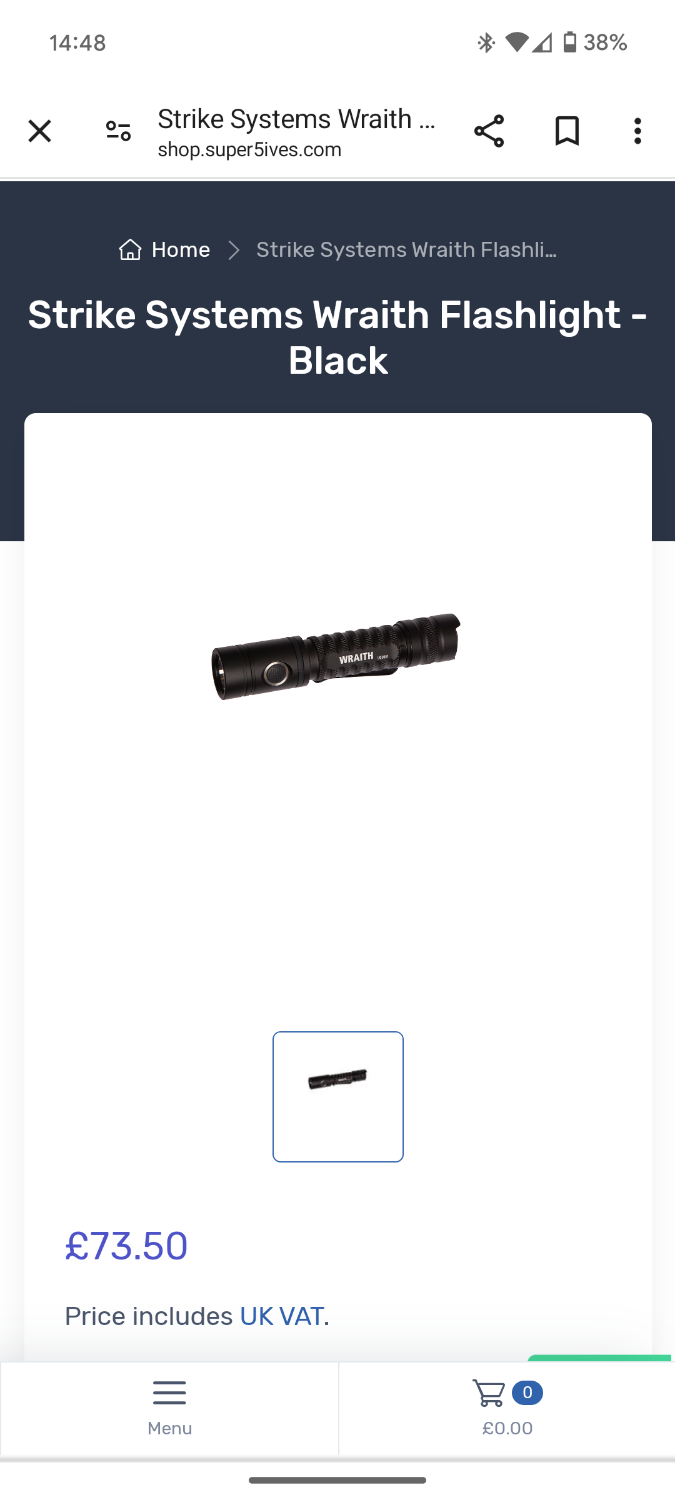Open the Menu at the bottom
Image resolution: width=675 pixels, height=1500 pixels.
coord(169,1408)
